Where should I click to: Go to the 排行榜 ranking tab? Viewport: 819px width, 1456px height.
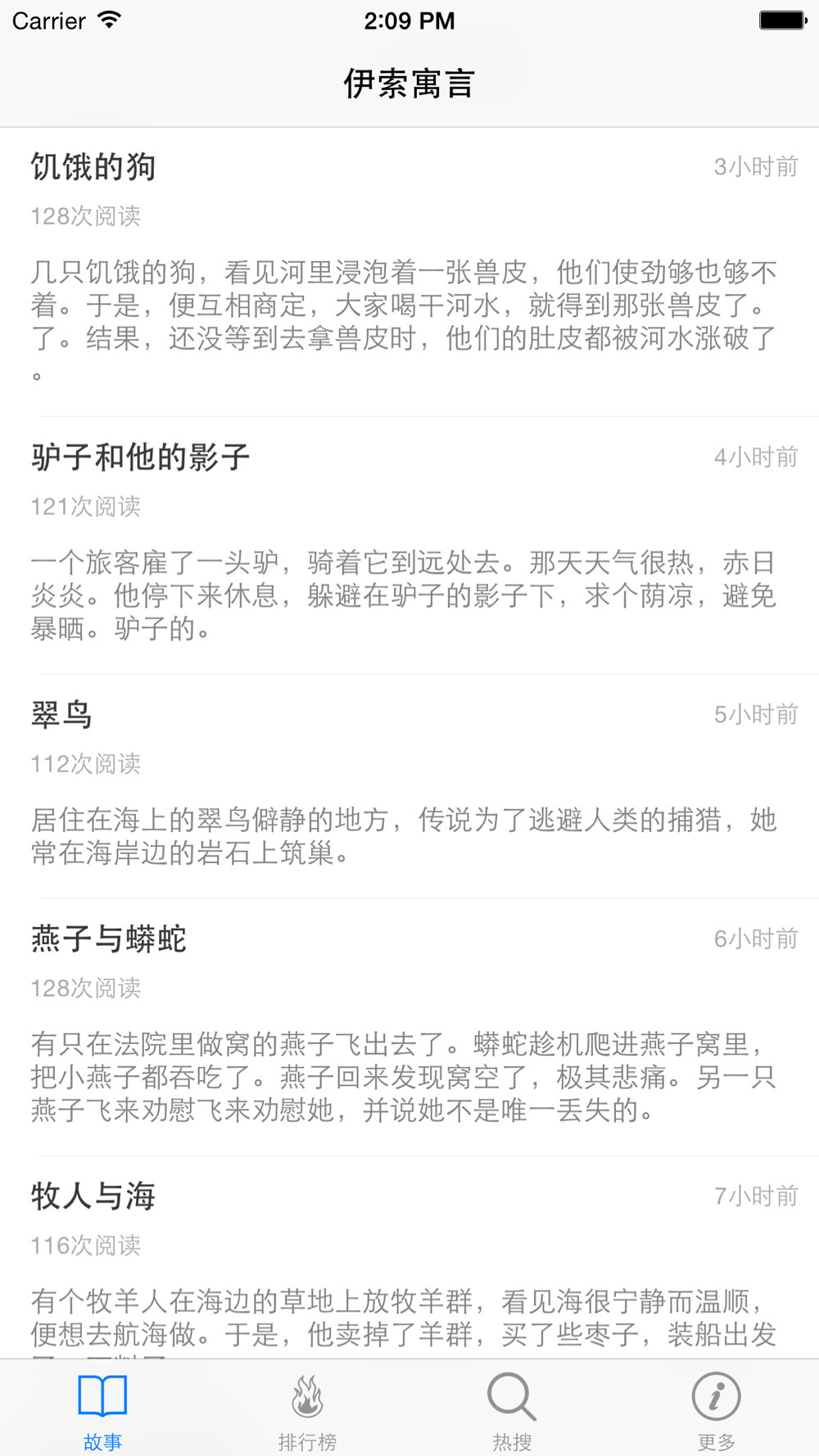tap(307, 1410)
